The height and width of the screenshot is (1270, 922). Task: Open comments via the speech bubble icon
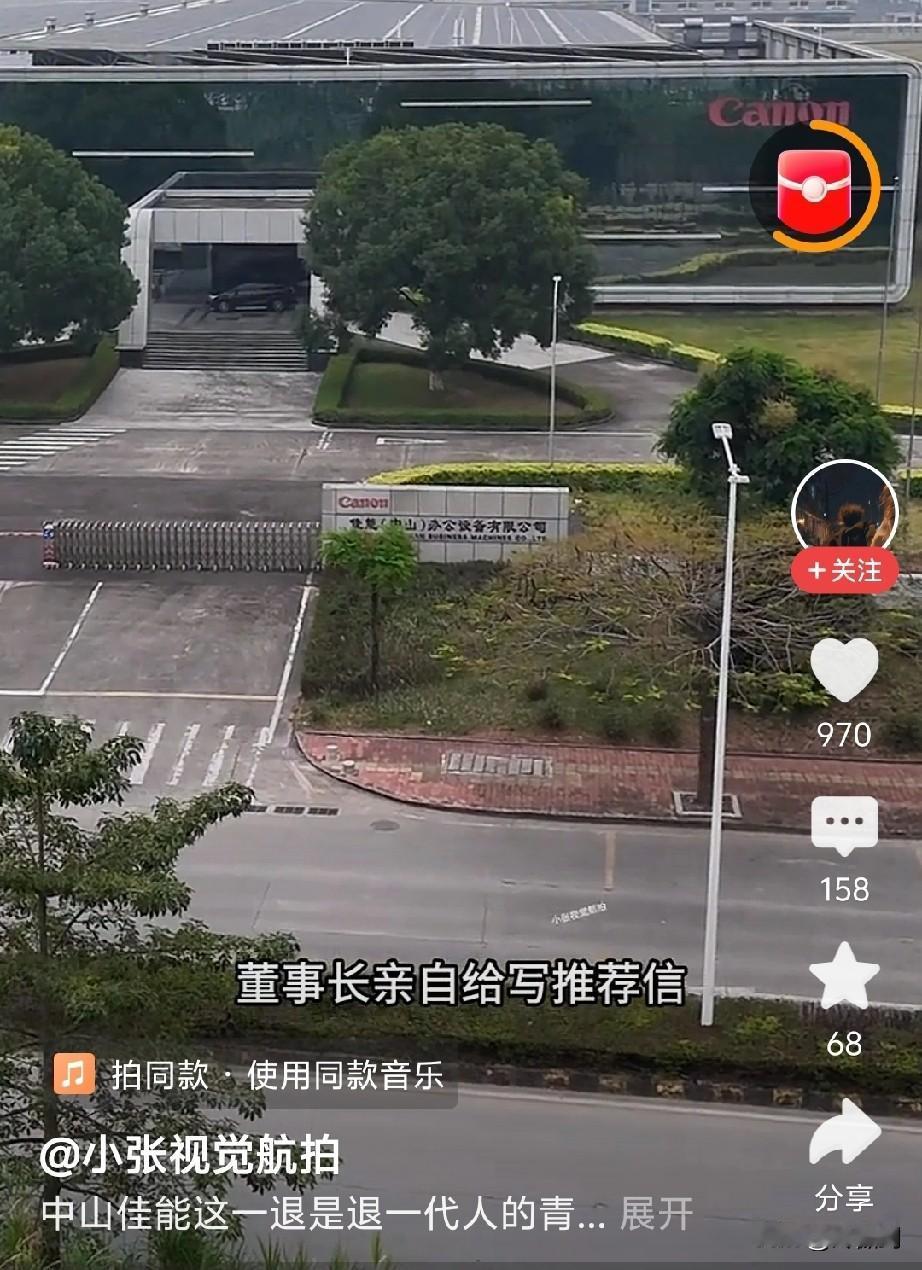click(x=846, y=821)
